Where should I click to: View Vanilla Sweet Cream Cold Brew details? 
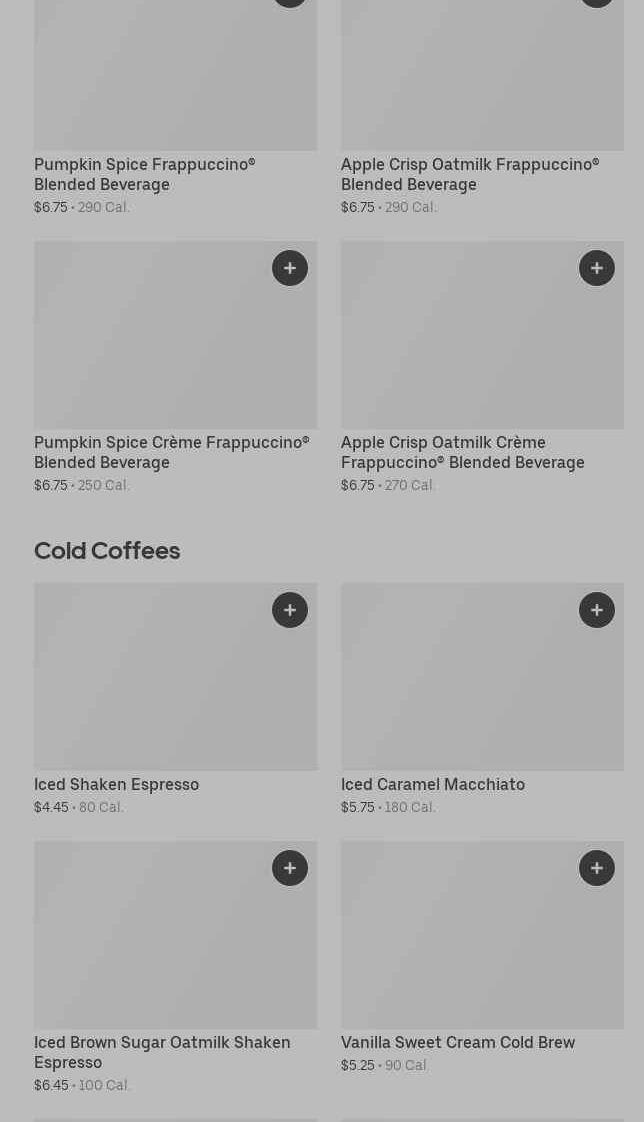coord(482,957)
